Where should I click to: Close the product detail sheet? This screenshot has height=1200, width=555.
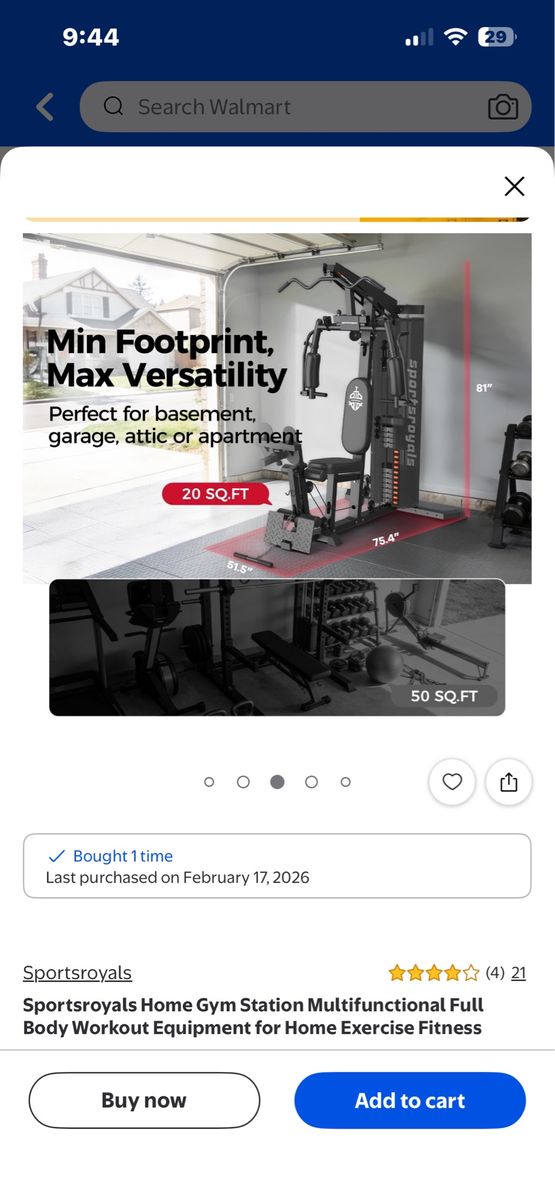coord(514,186)
